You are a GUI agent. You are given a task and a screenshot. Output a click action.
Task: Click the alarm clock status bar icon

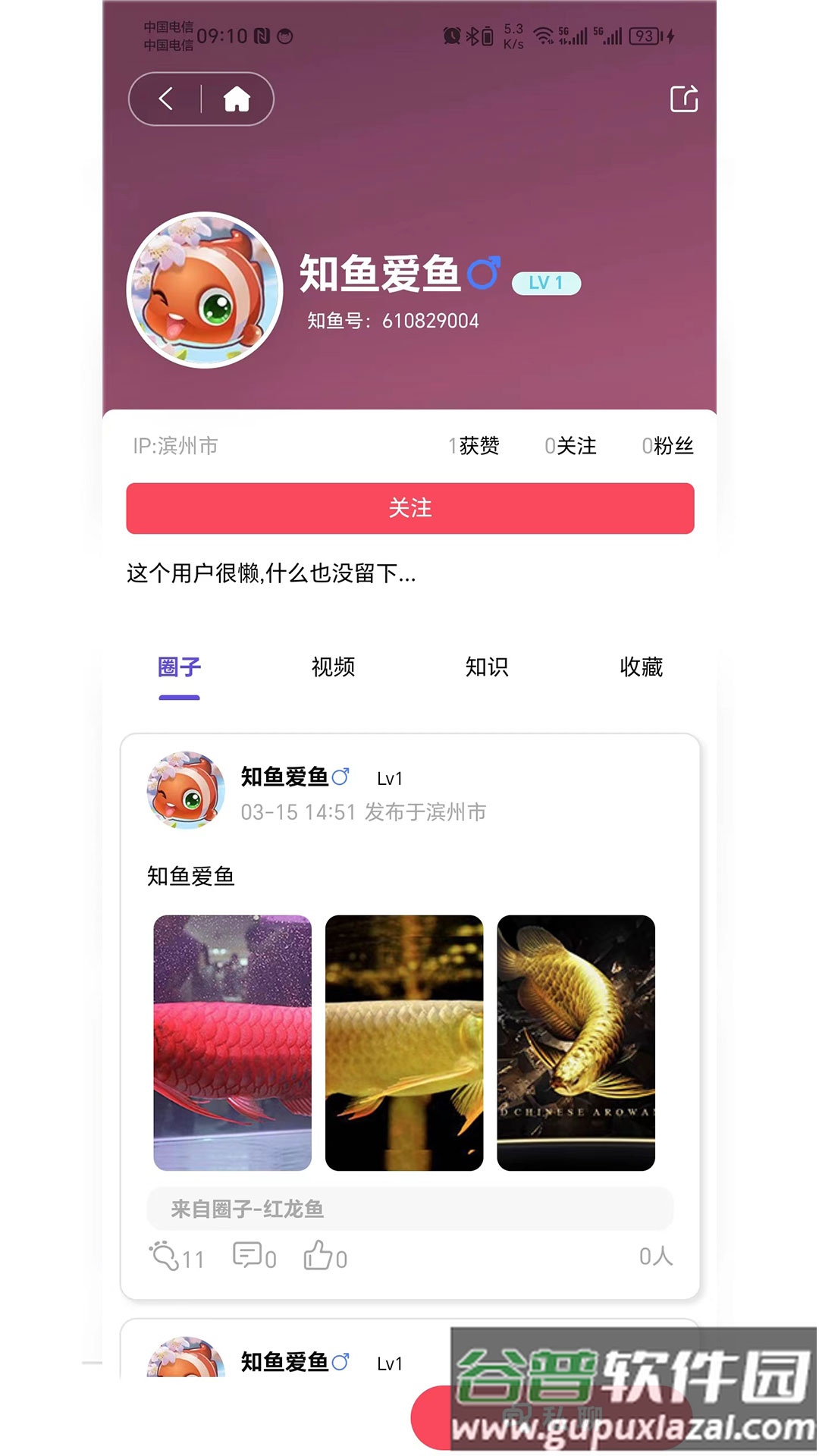point(450,35)
